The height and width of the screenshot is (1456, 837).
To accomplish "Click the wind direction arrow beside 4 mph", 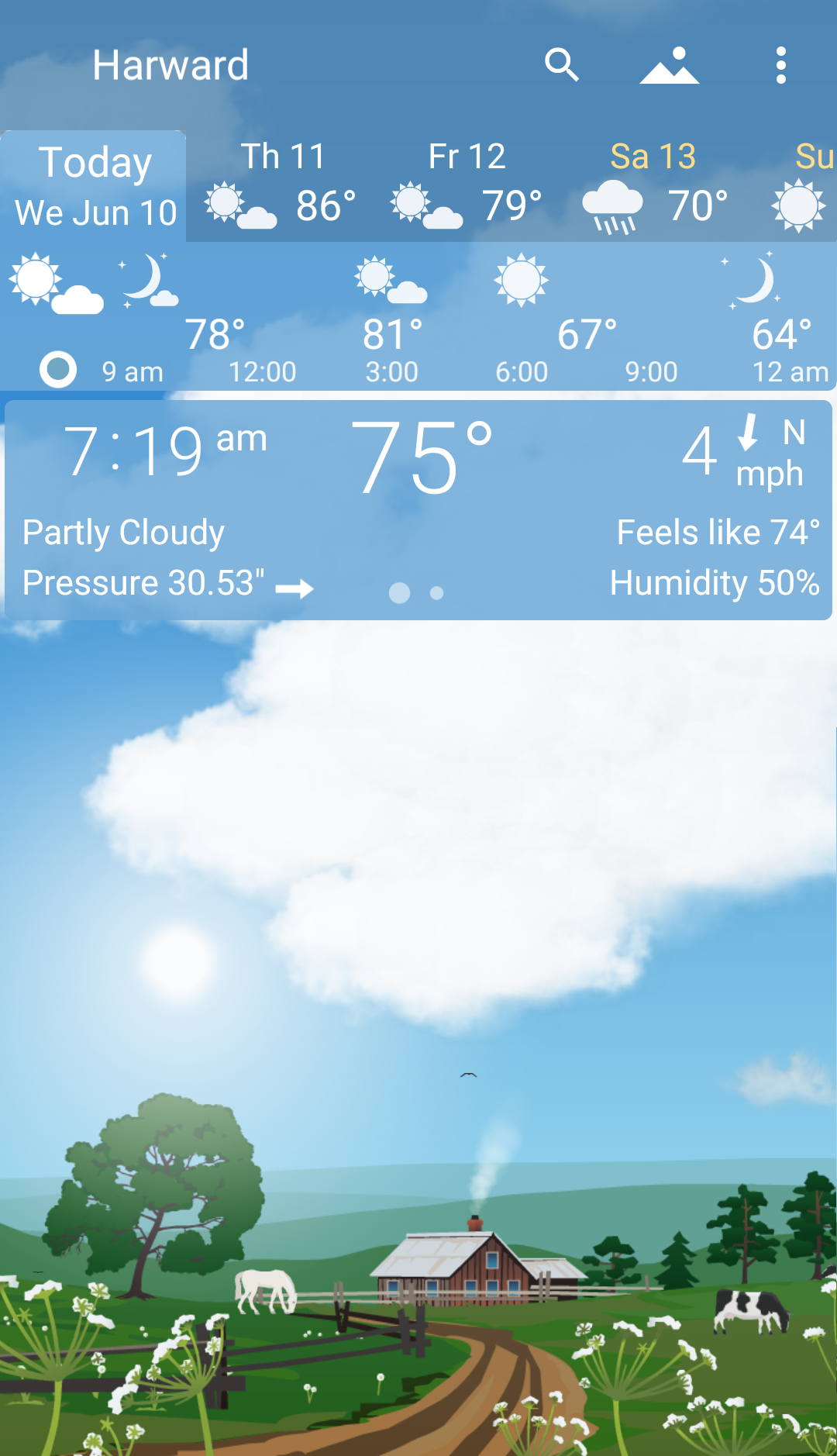I will [x=748, y=438].
